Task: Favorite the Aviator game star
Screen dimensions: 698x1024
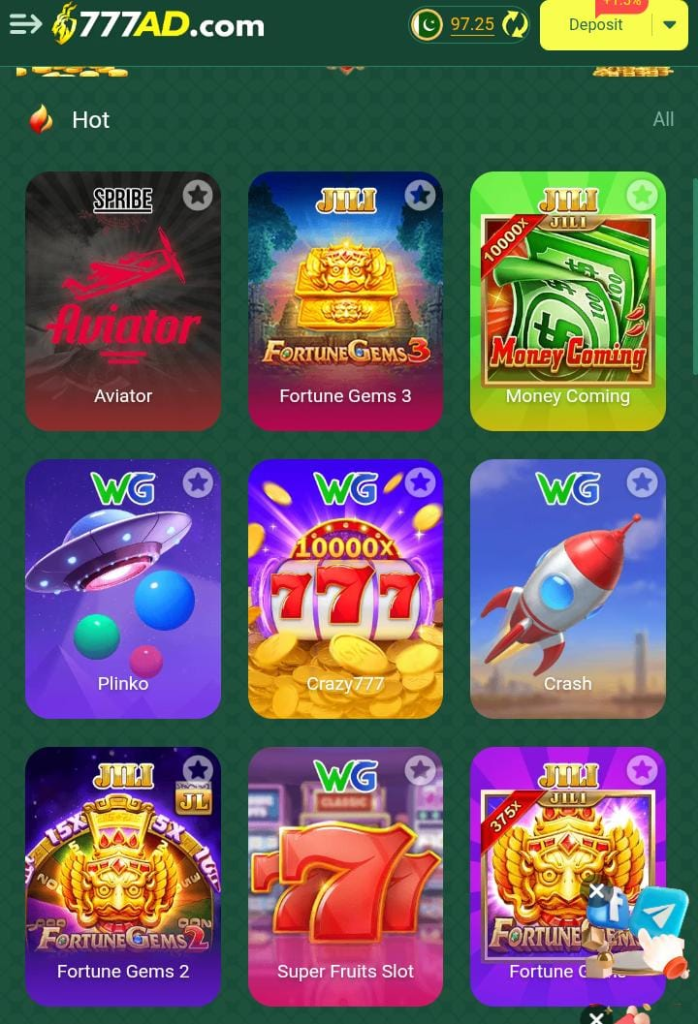Action: pos(197,195)
